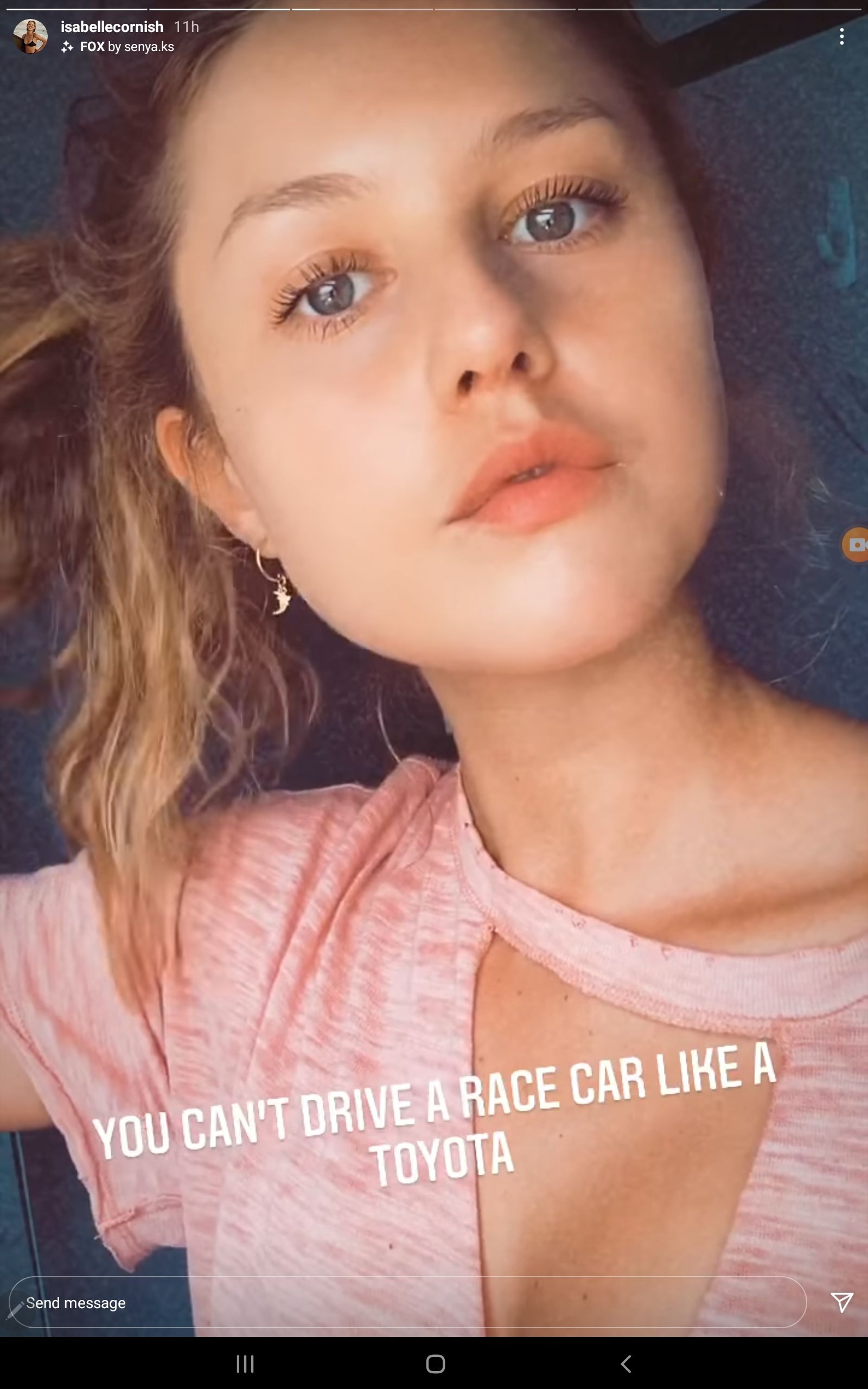The image size is (868, 1389).
Task: Go to the system home screen
Action: coord(435,1363)
